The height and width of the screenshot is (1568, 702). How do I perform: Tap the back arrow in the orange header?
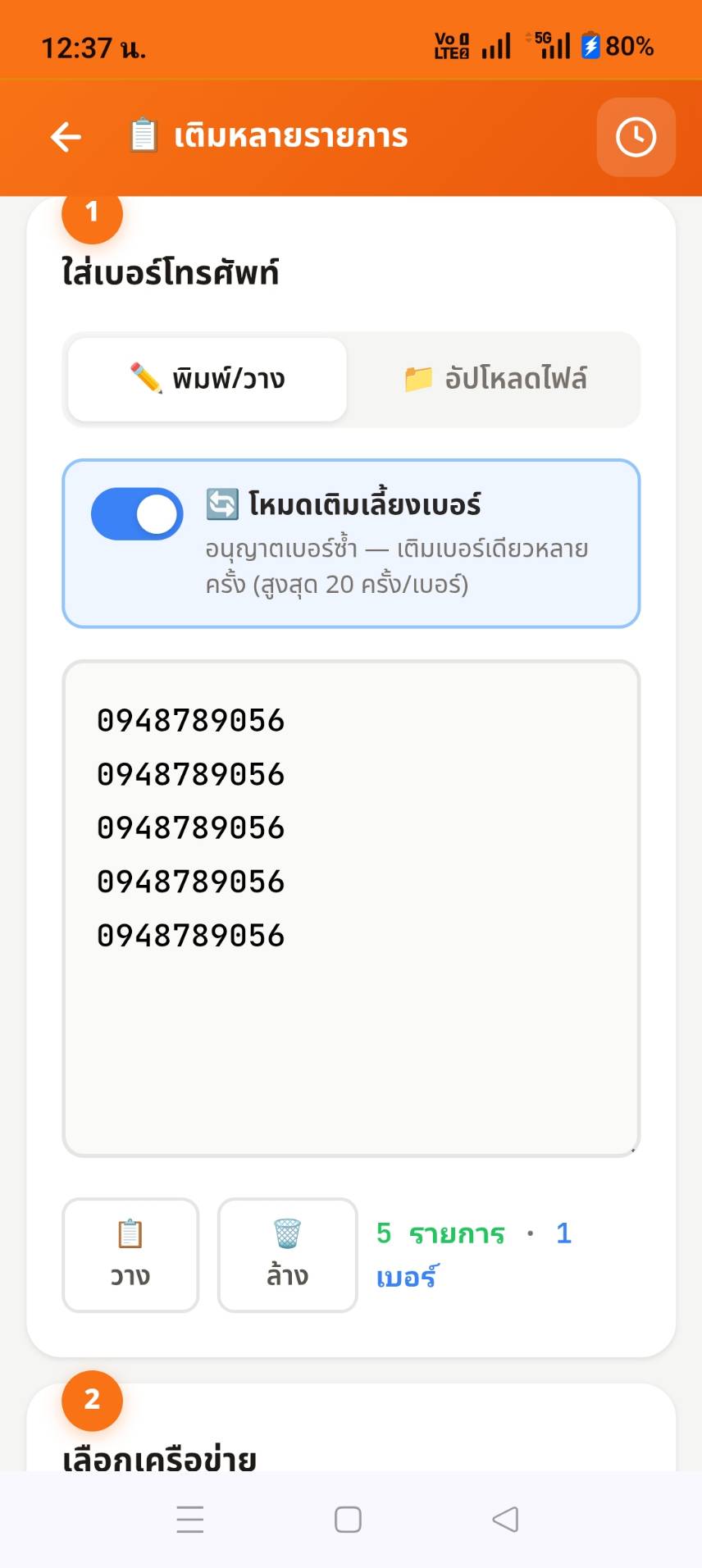65,137
